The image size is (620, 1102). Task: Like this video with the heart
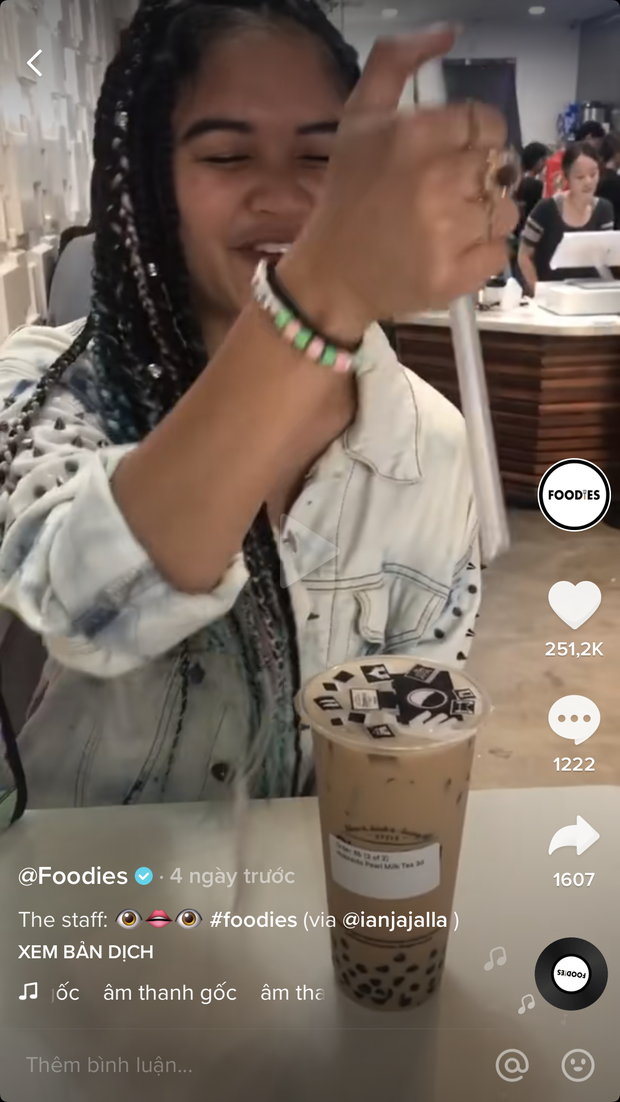pyautogui.click(x=574, y=605)
